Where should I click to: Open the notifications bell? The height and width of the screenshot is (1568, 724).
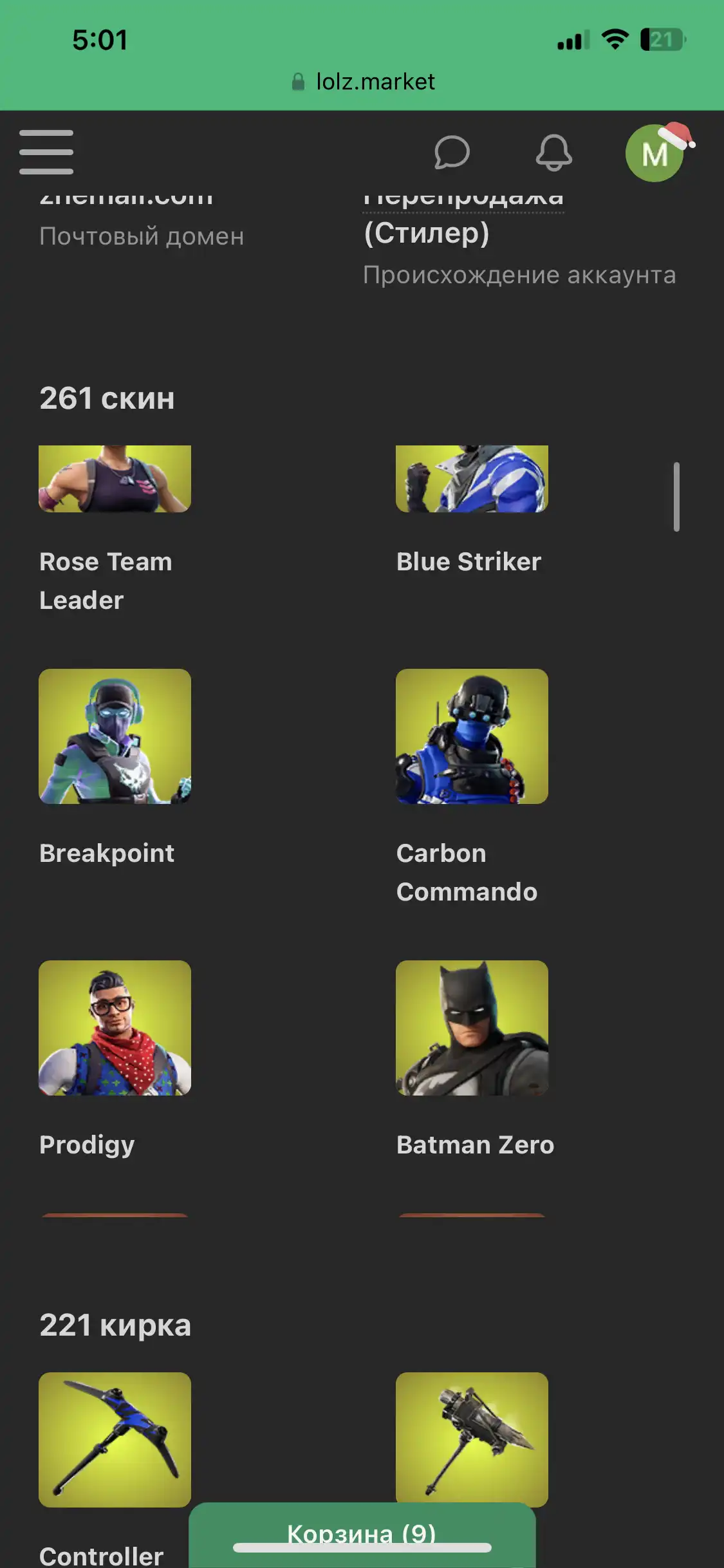554,153
